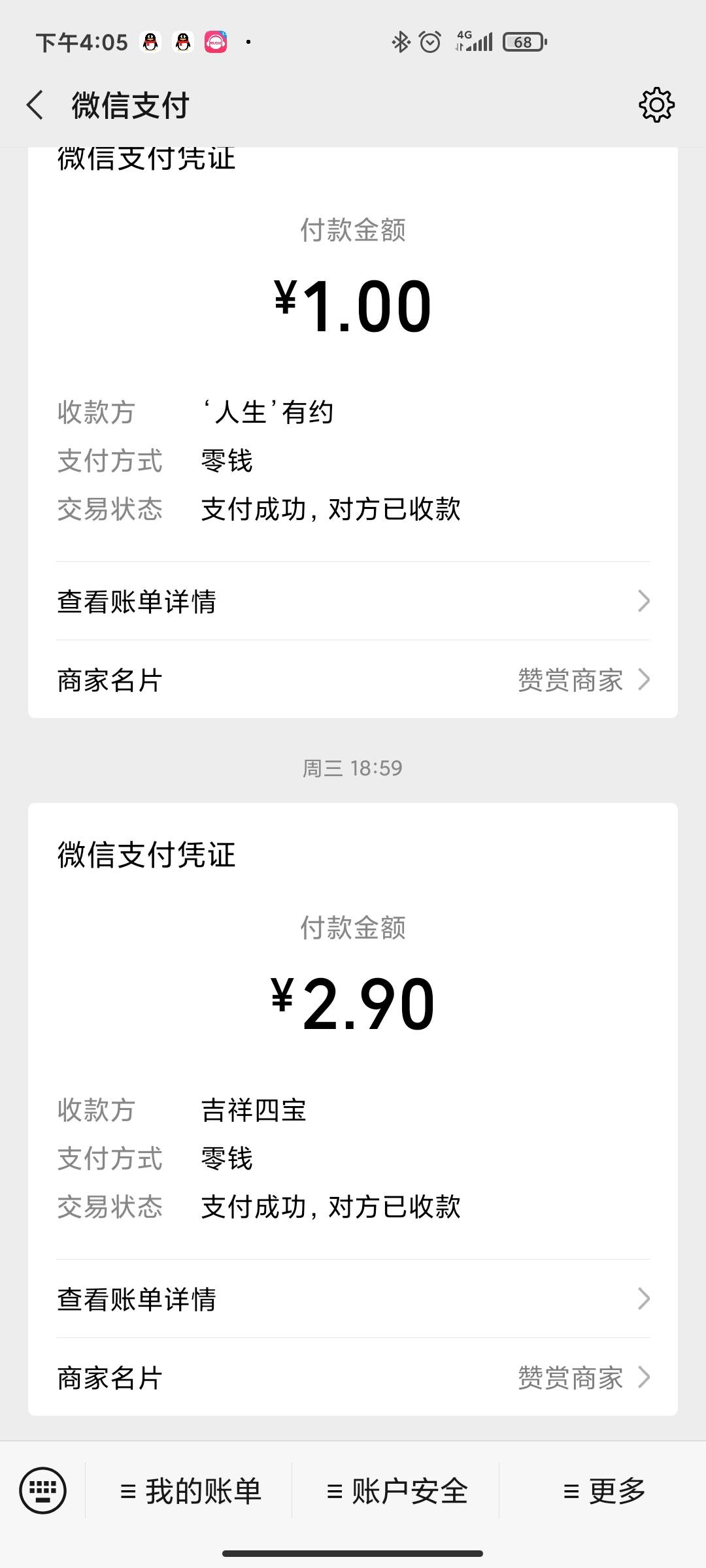
Task: View bill details for the ¥1.00 payment
Action: (x=353, y=601)
